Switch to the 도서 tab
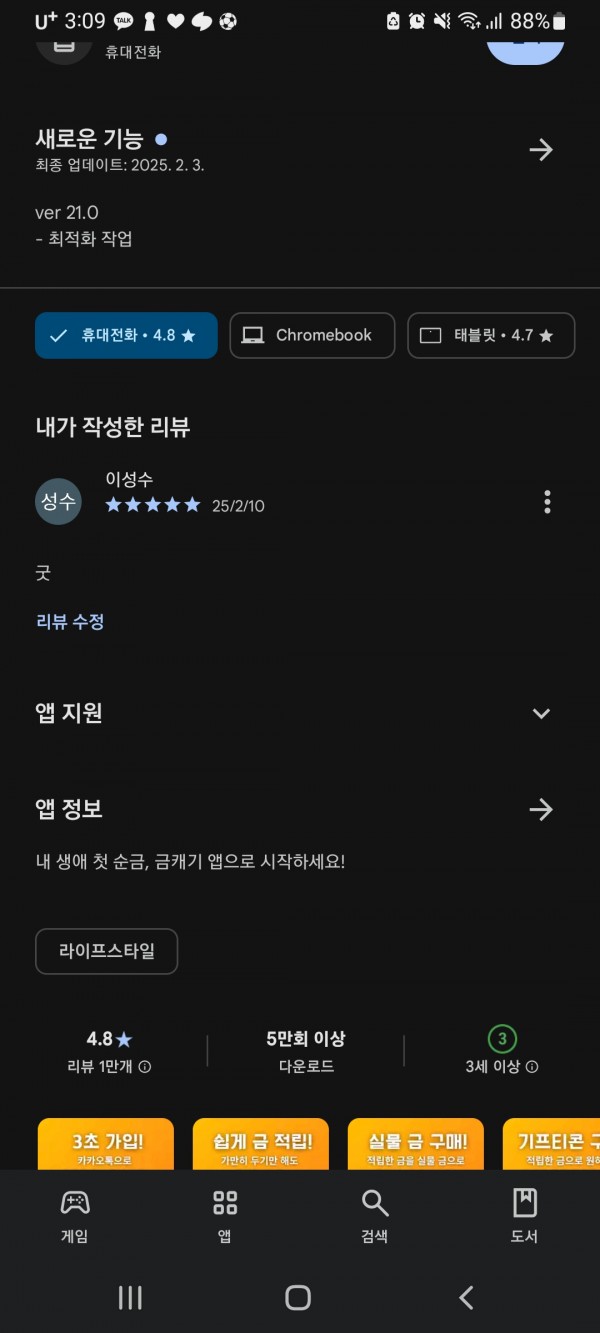 [x=525, y=1216]
